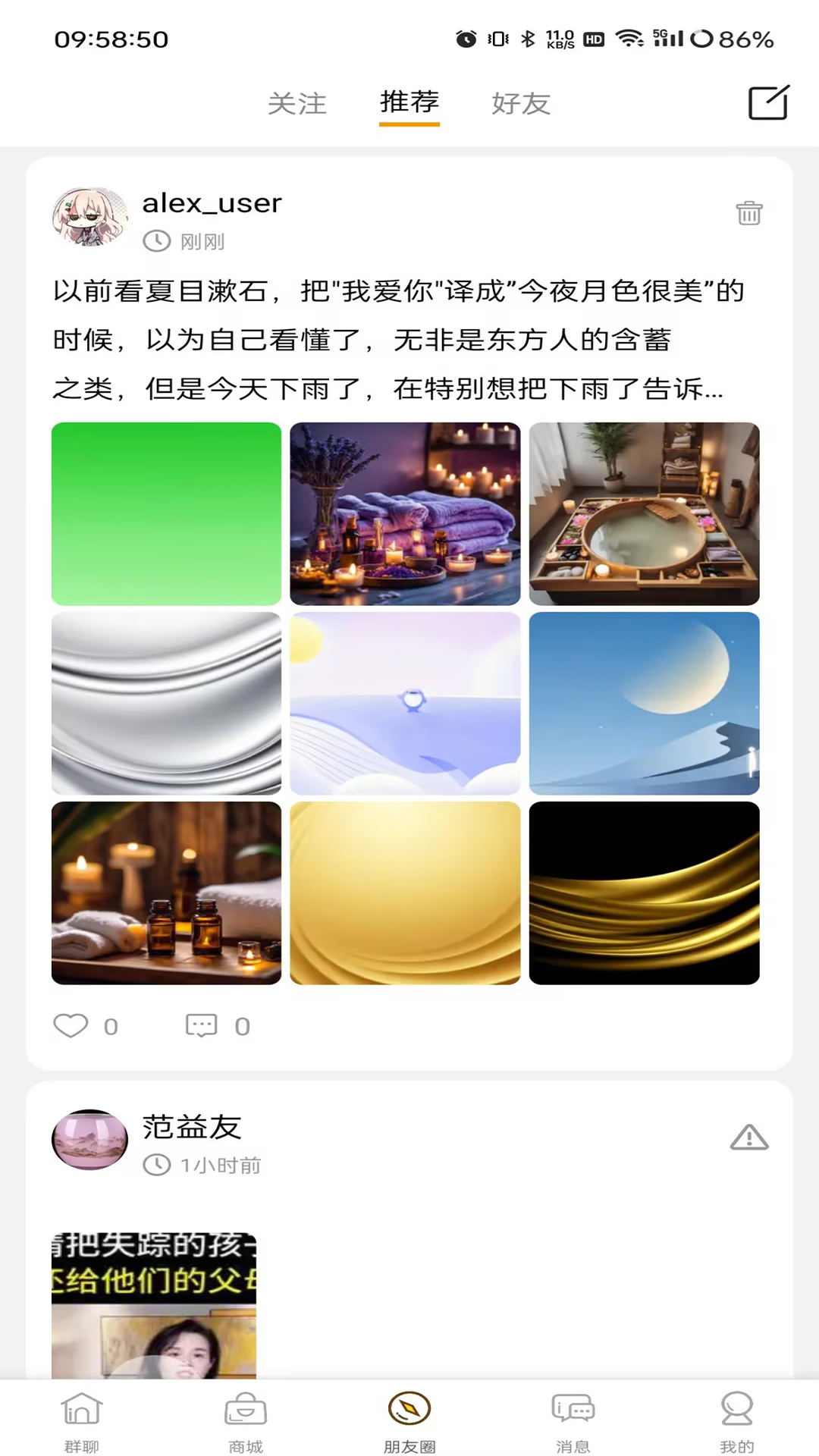Tap alex_user's avatar picture

tap(89, 217)
